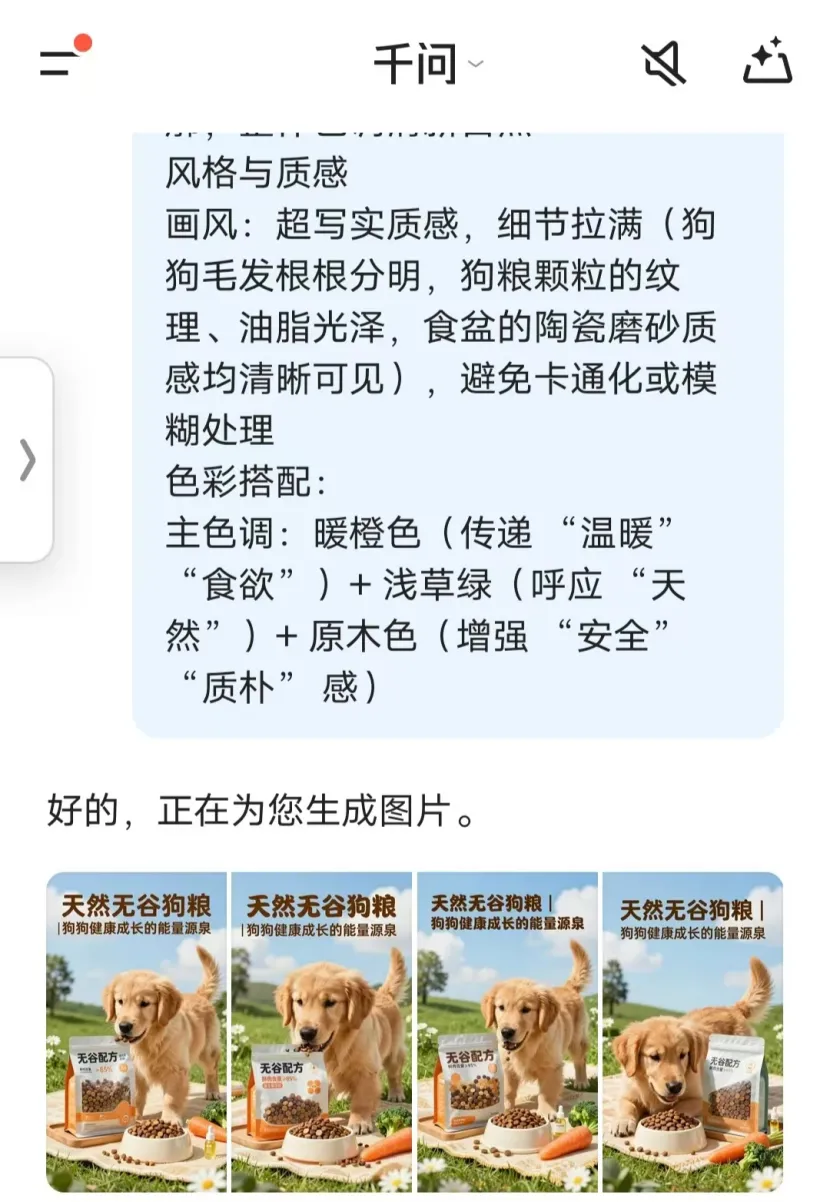The image size is (830, 1202).
Task: View the second generated dog food image
Action: click(x=321, y=1031)
